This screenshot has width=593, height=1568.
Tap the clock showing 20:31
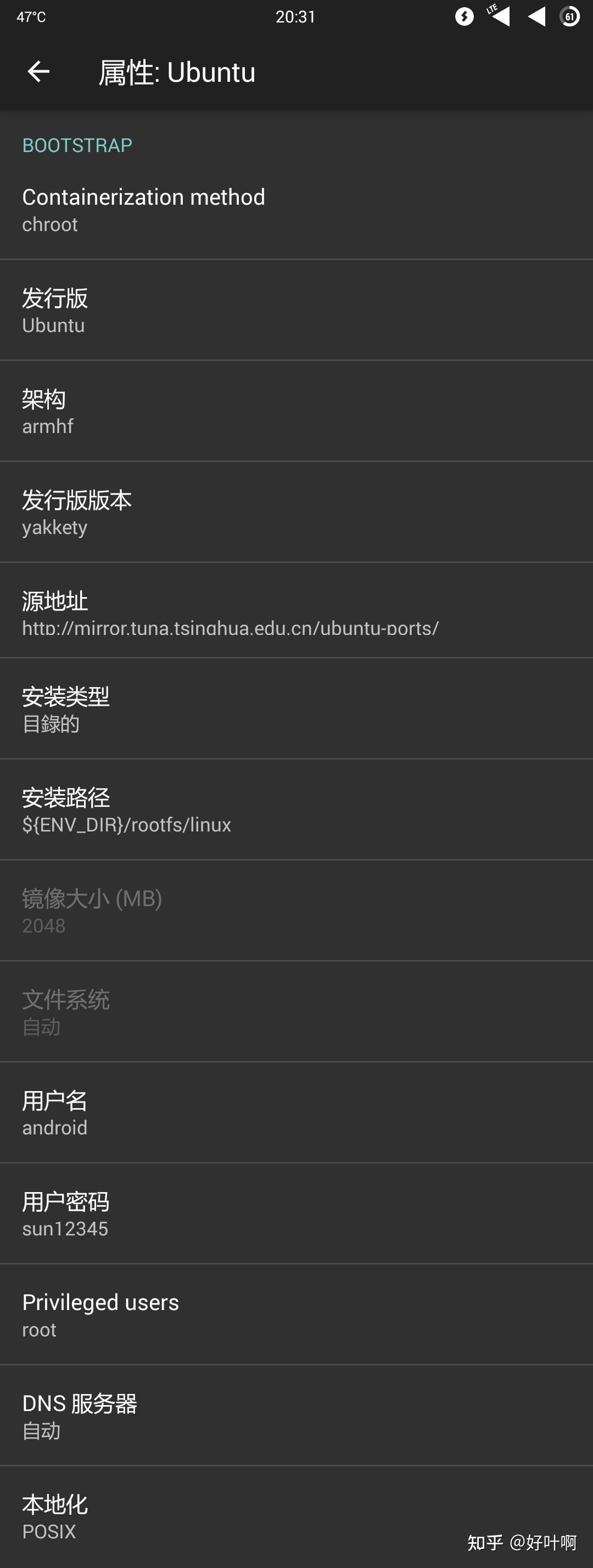tap(296, 16)
